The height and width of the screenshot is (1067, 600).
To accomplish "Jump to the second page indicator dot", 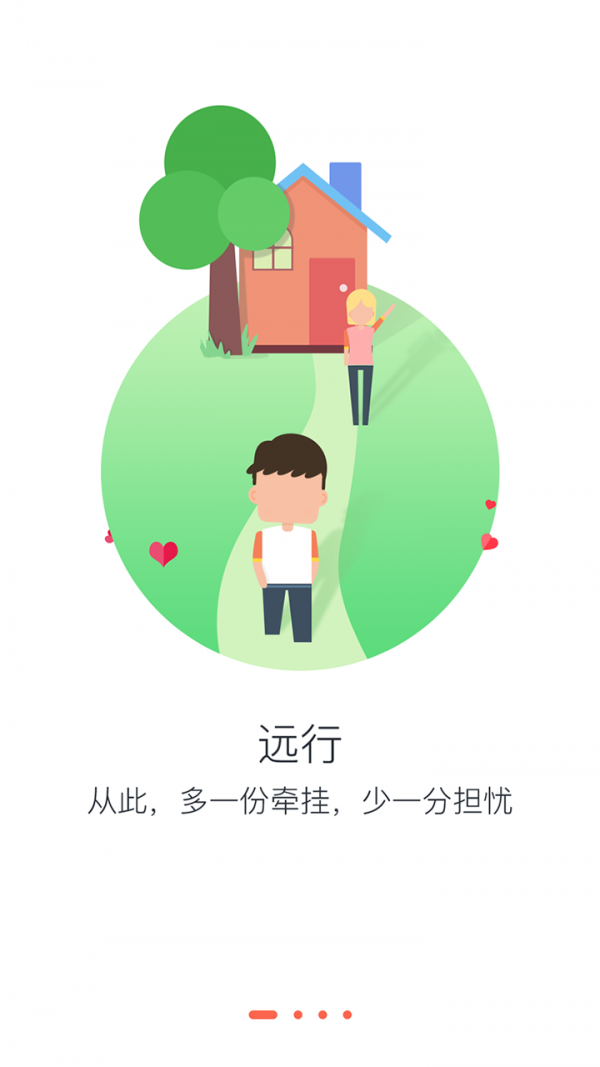I will pos(298,1015).
